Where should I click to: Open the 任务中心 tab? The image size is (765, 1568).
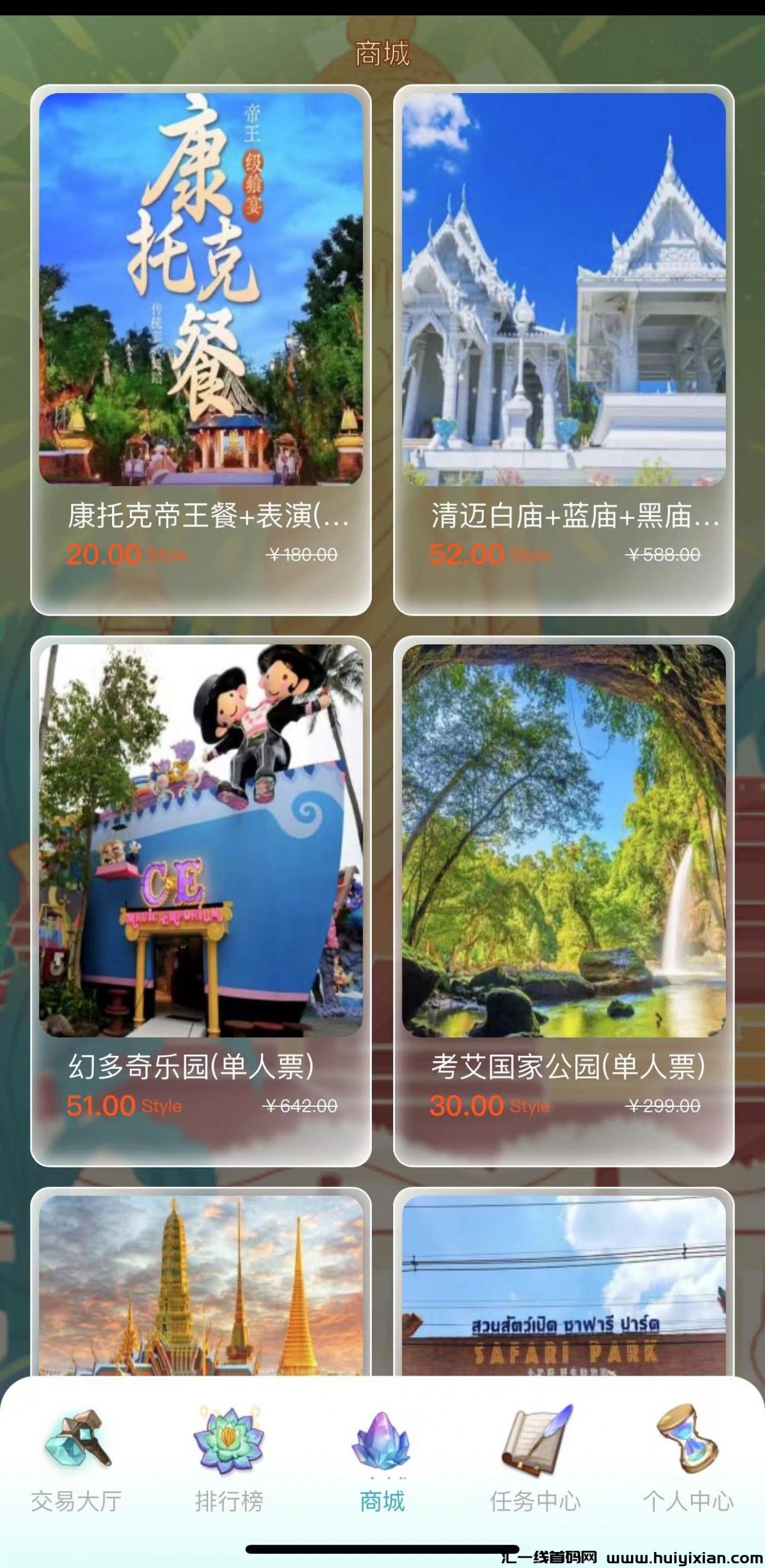(x=535, y=1458)
